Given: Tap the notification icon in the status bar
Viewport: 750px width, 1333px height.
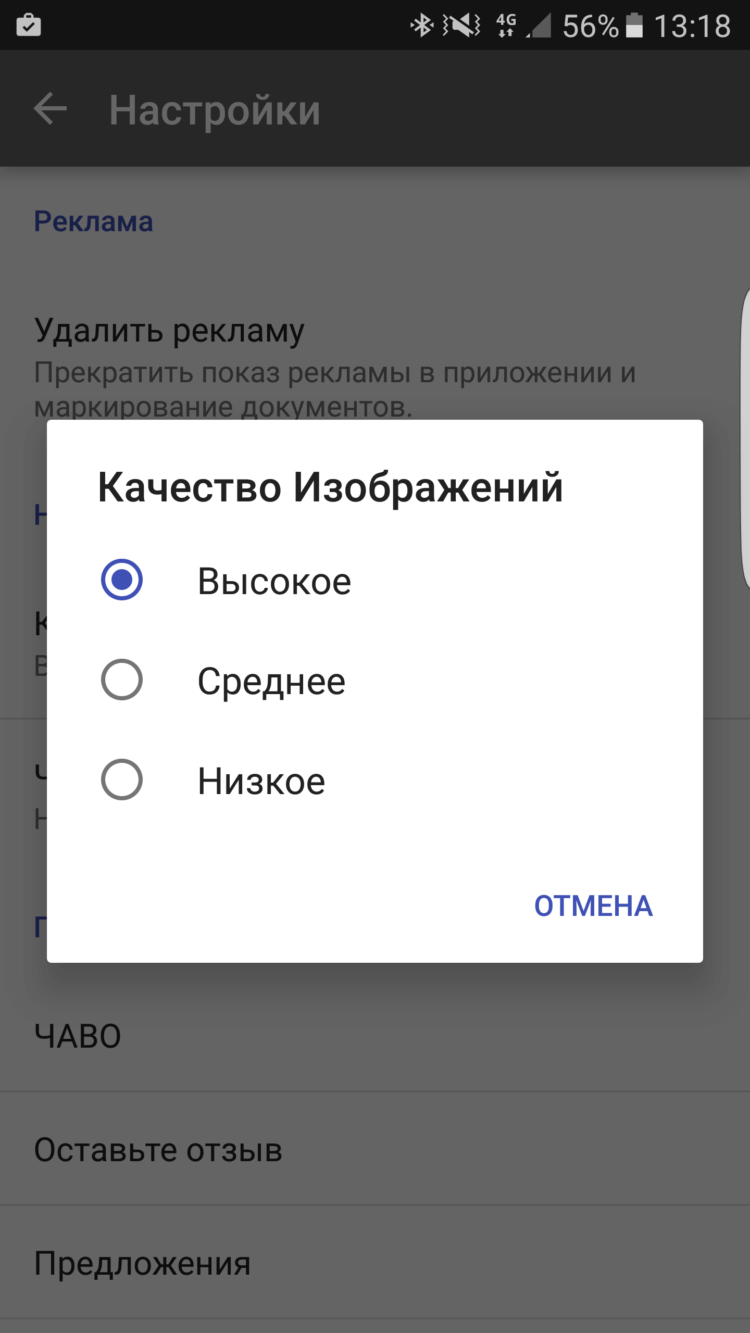Looking at the screenshot, I should coord(28,26).
